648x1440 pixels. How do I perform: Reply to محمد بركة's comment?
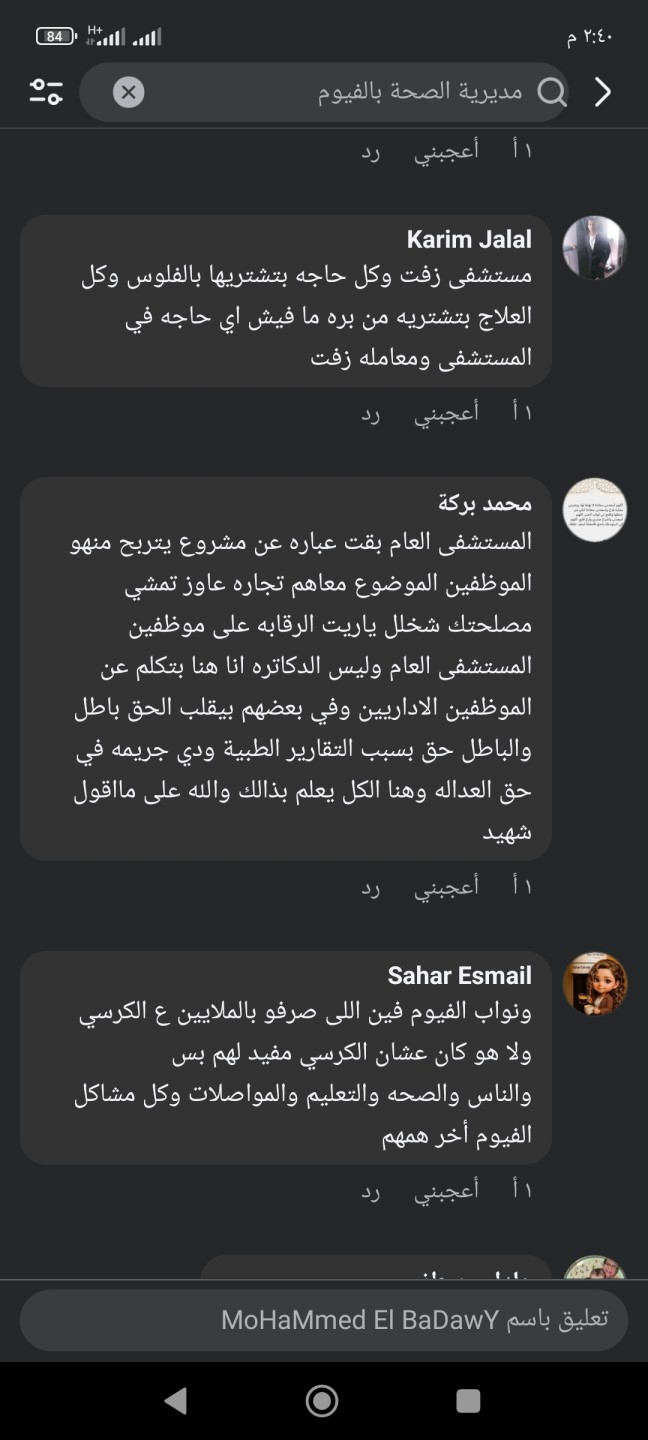point(371,886)
